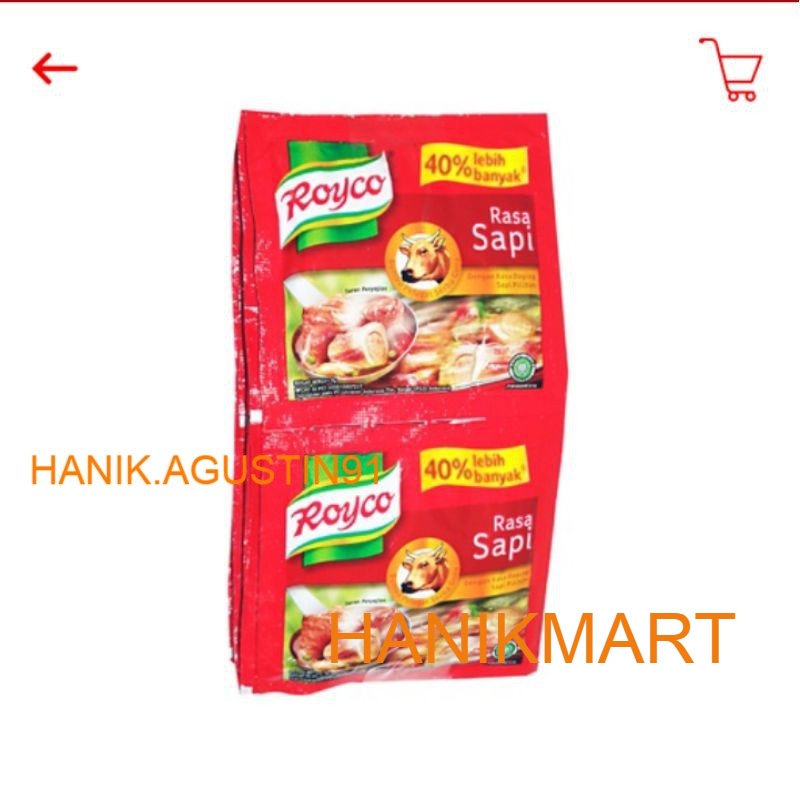This screenshot has height=800, width=800.
Task: Open the shopping cart
Action: pyautogui.click(x=731, y=69)
